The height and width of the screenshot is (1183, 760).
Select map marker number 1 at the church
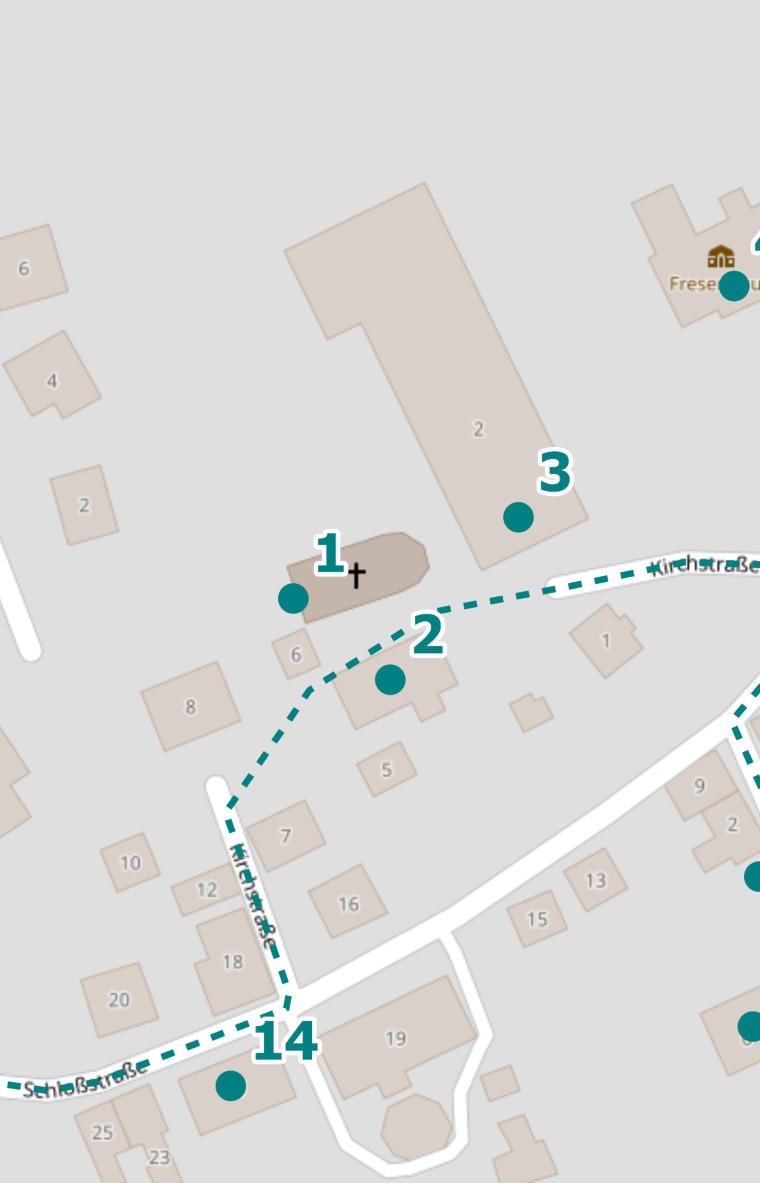[x=293, y=598]
